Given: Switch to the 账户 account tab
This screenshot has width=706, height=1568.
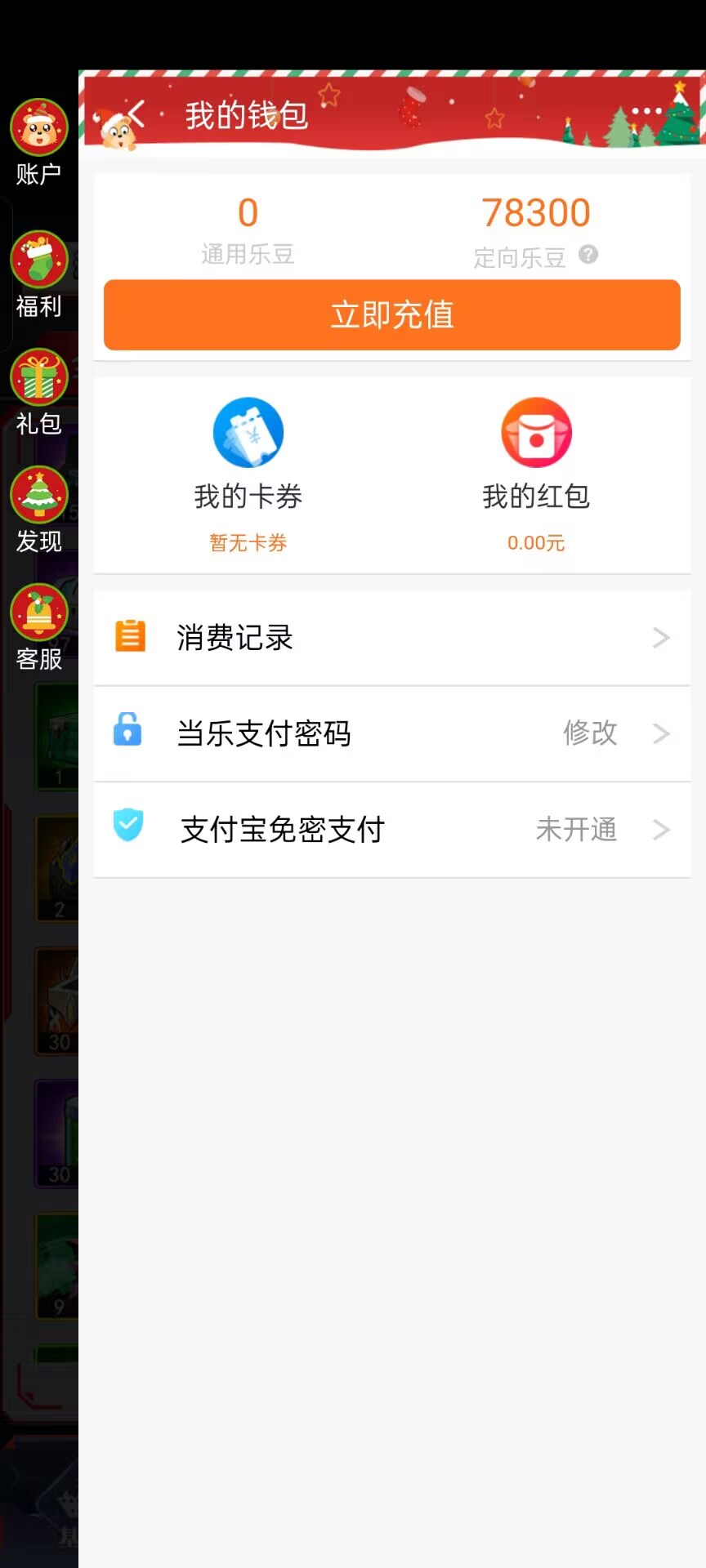Looking at the screenshot, I should (38, 142).
